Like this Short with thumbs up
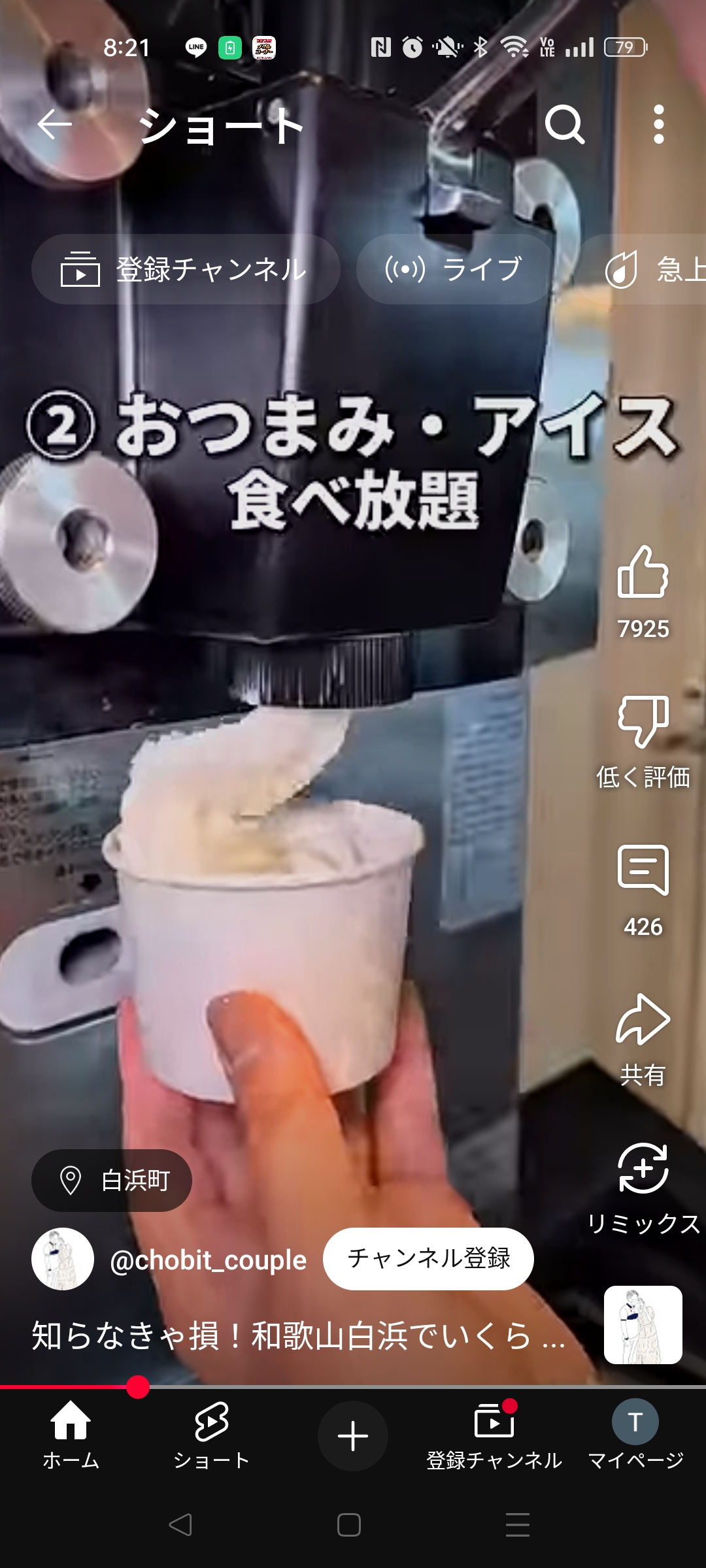 coord(643,573)
